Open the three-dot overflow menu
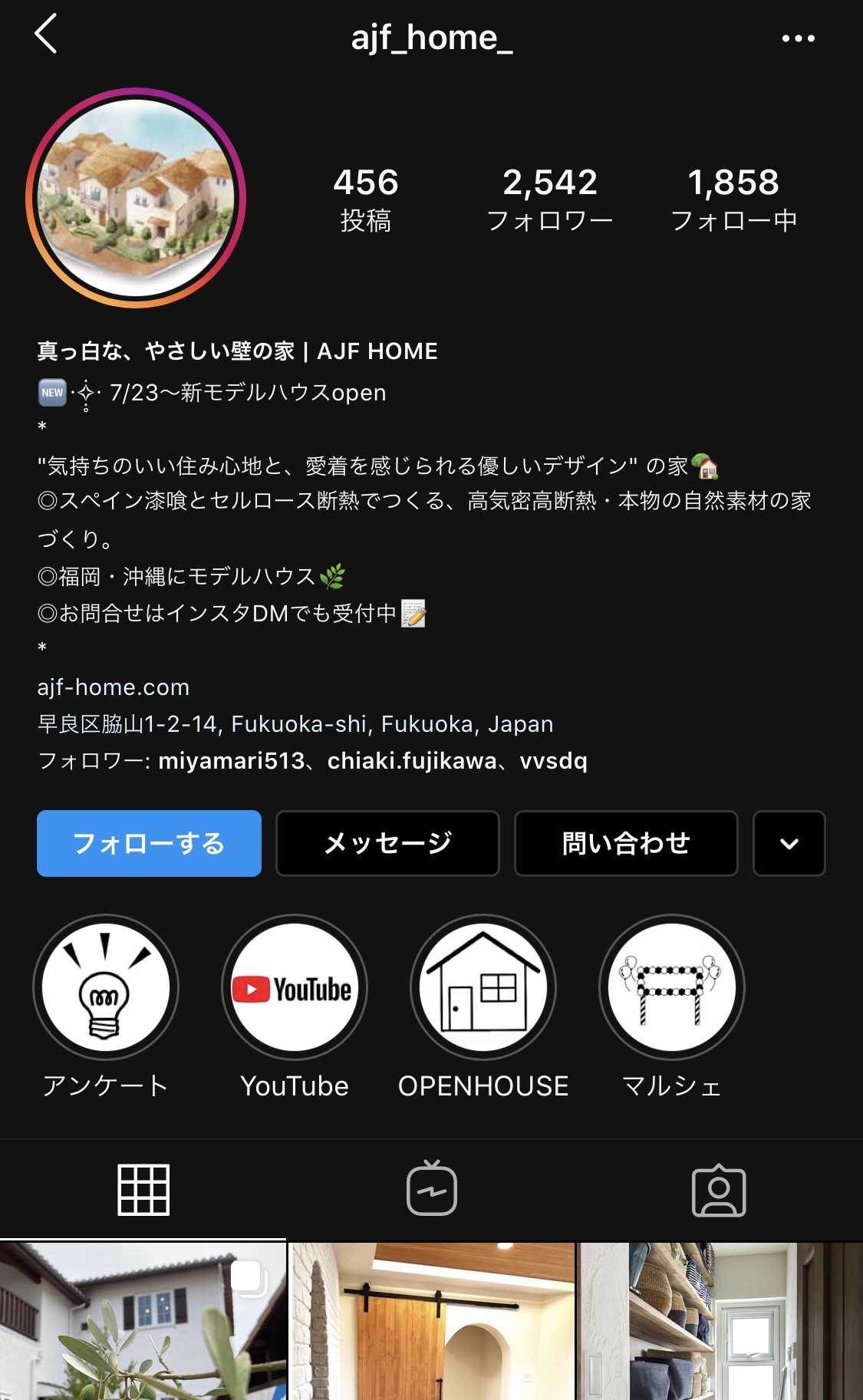 click(x=798, y=38)
